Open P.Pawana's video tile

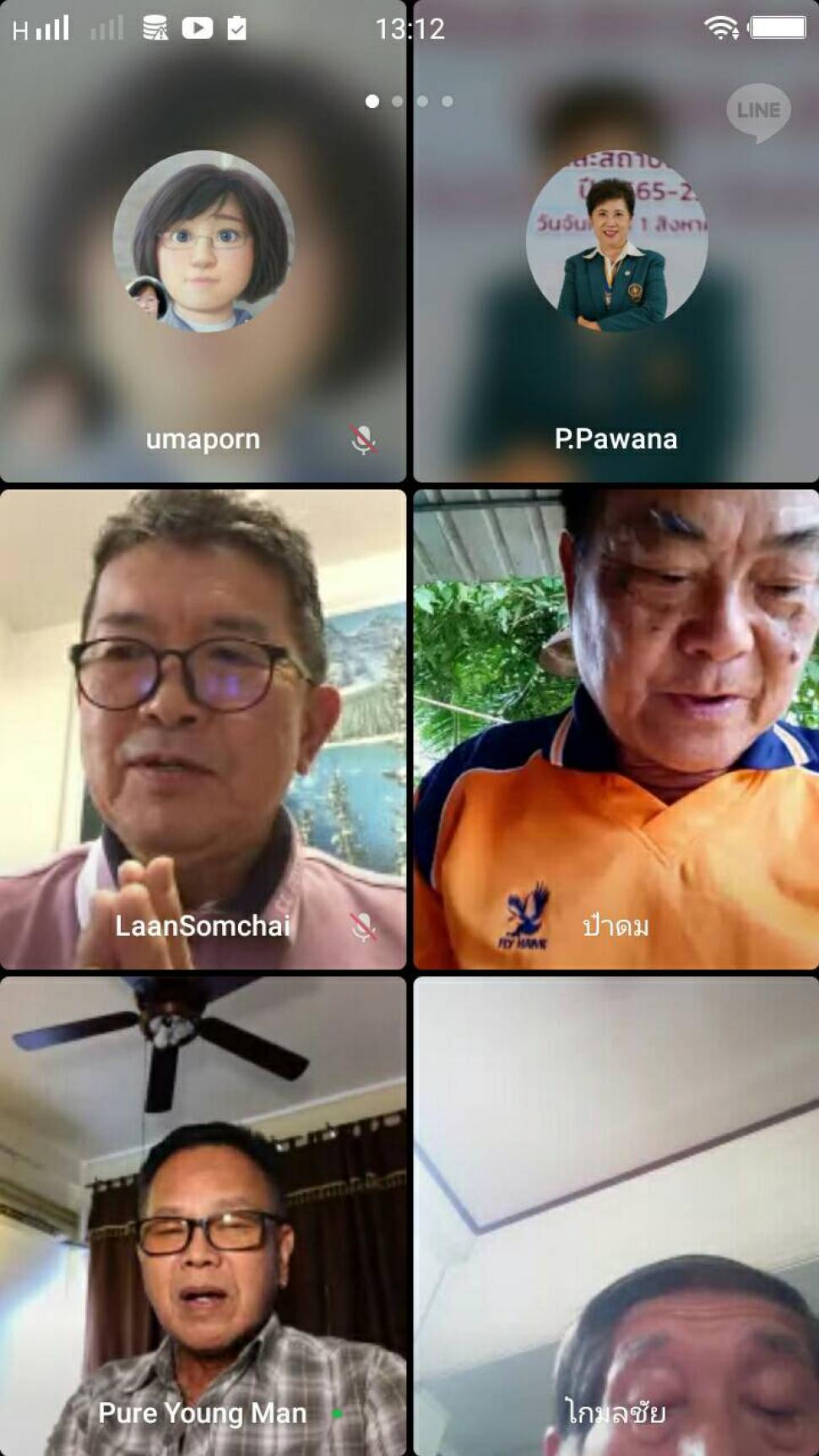coord(616,242)
